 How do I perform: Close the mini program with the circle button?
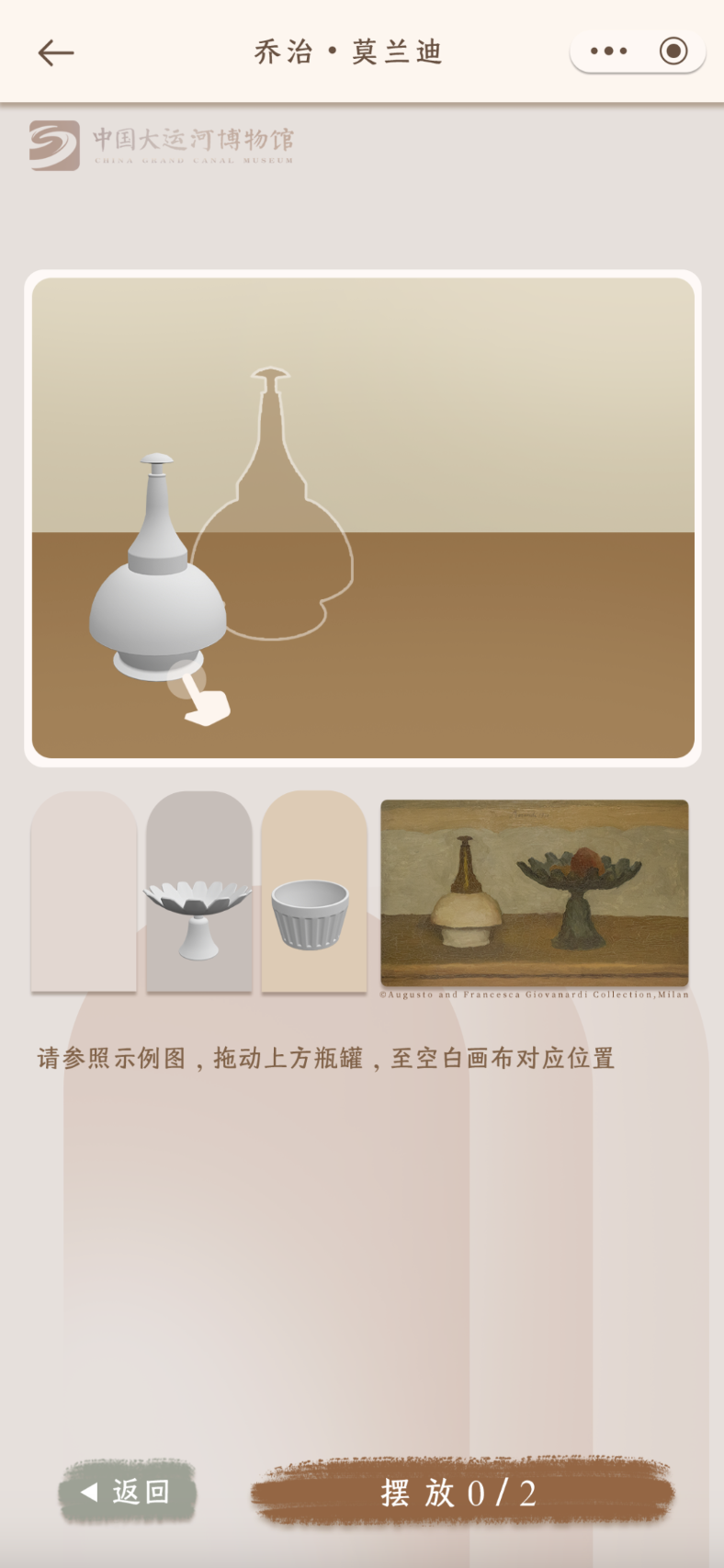pos(673,51)
